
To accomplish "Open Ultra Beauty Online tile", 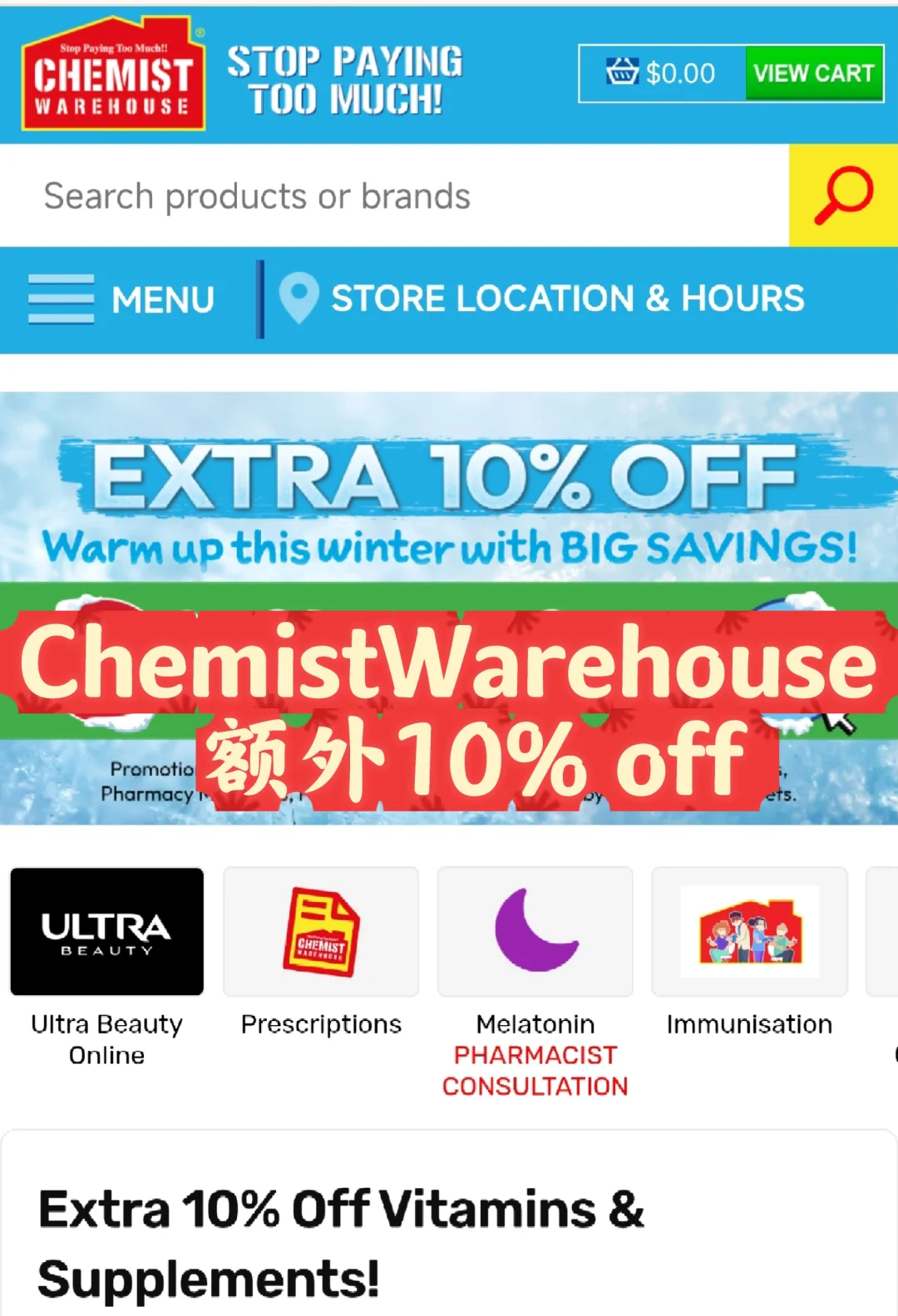I will pyautogui.click(x=107, y=932).
